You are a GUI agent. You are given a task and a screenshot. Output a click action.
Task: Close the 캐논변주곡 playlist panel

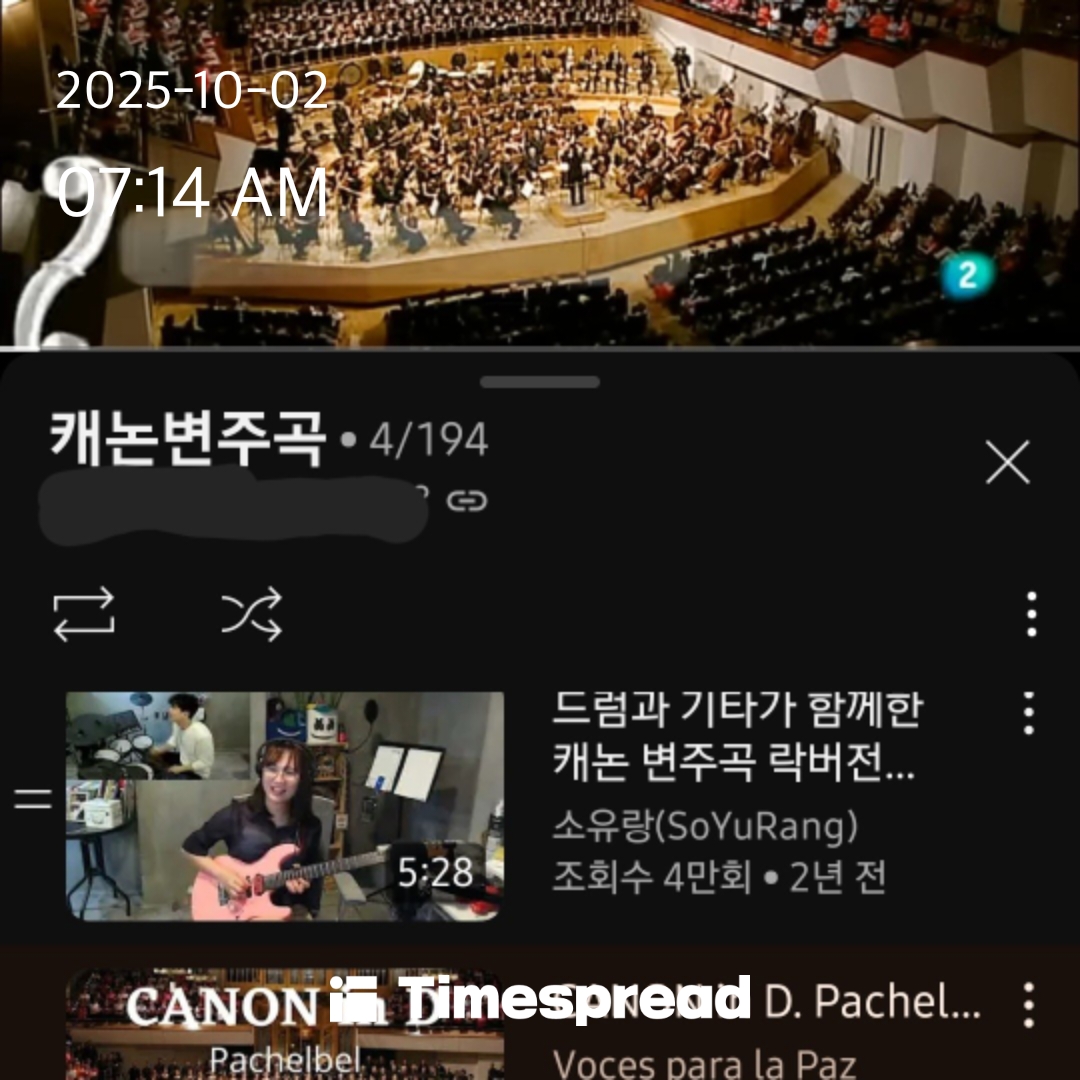(1007, 463)
